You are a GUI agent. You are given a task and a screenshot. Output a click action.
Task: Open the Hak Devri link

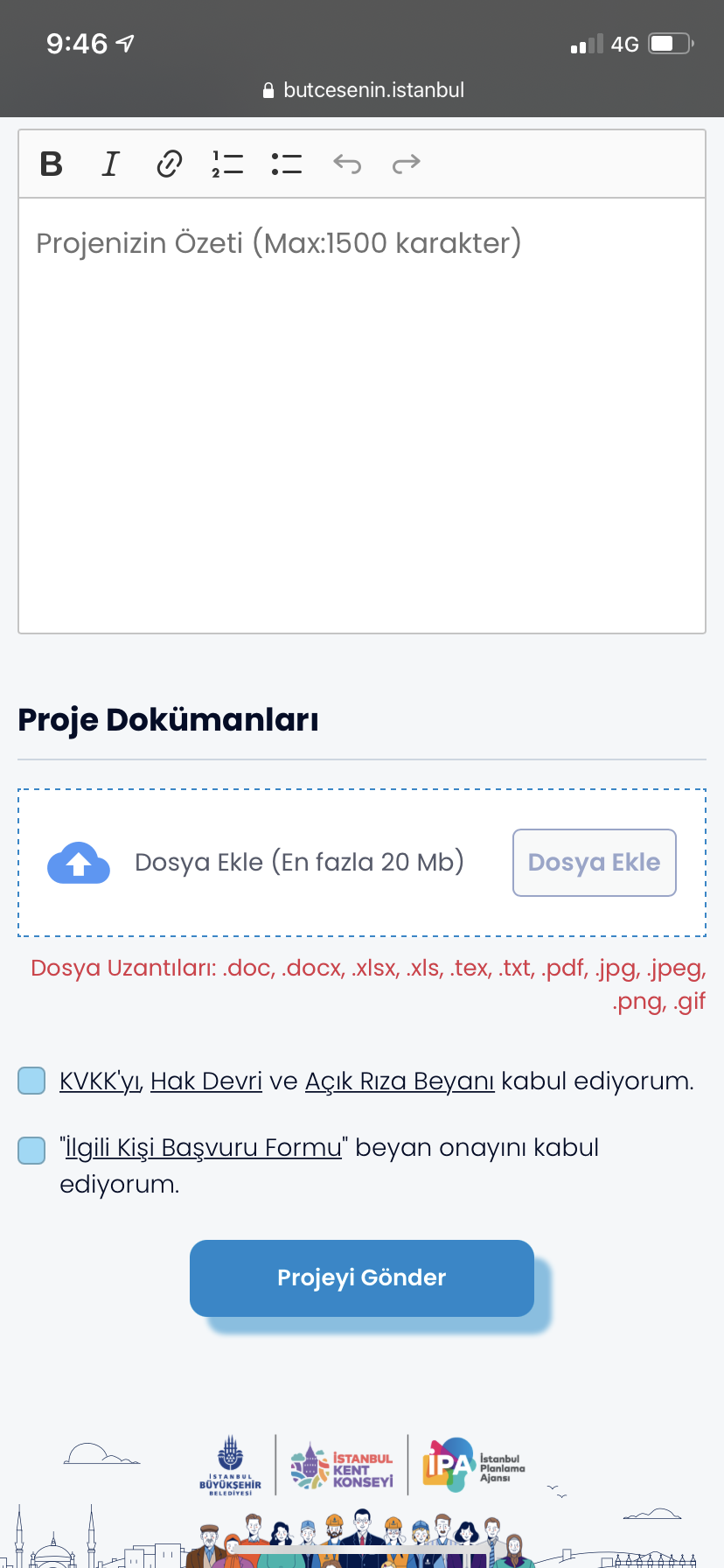[x=206, y=1081]
